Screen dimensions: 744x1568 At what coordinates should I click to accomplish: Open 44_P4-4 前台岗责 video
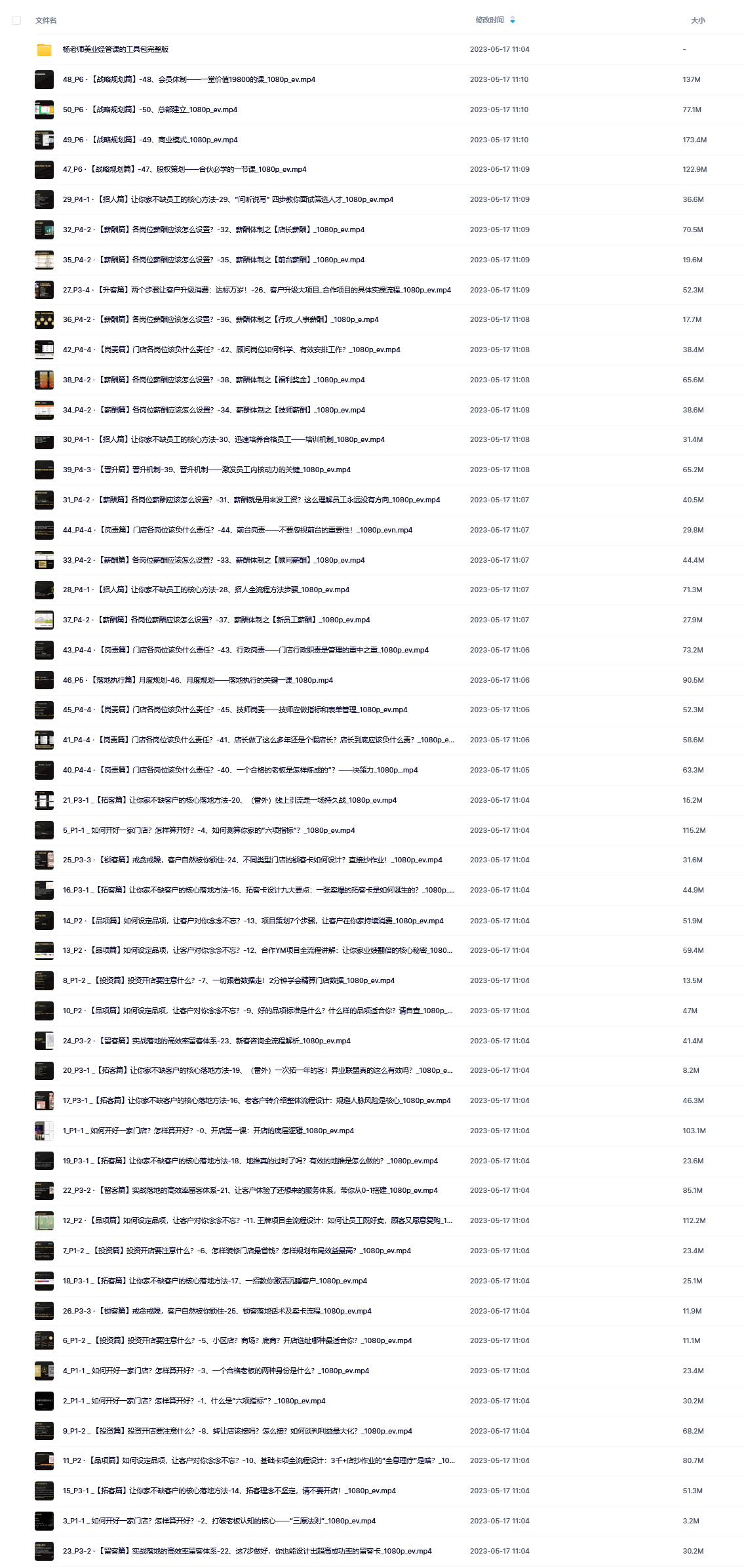pos(237,530)
